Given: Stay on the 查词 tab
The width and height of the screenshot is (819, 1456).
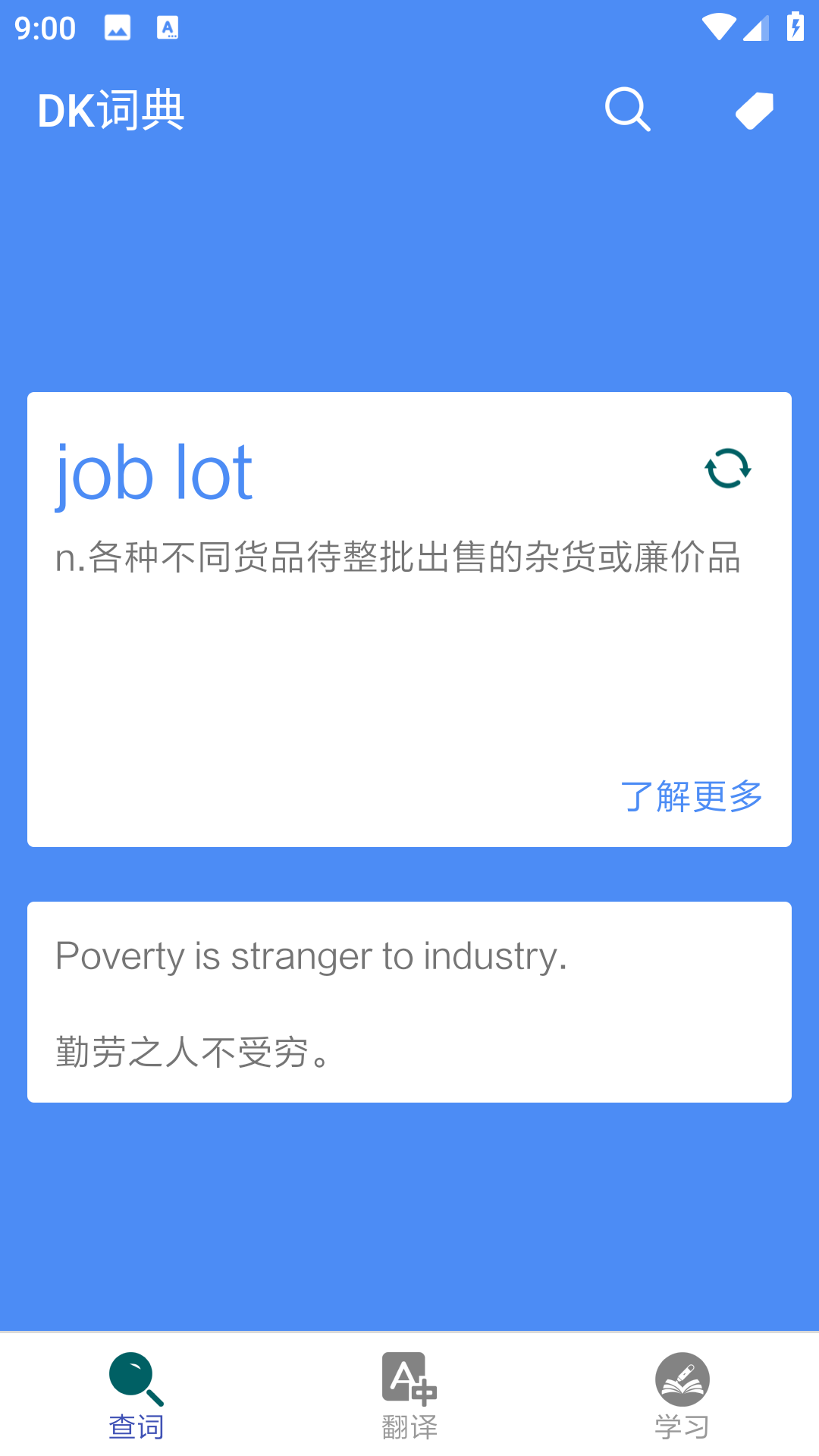Looking at the screenshot, I should pos(136,1399).
